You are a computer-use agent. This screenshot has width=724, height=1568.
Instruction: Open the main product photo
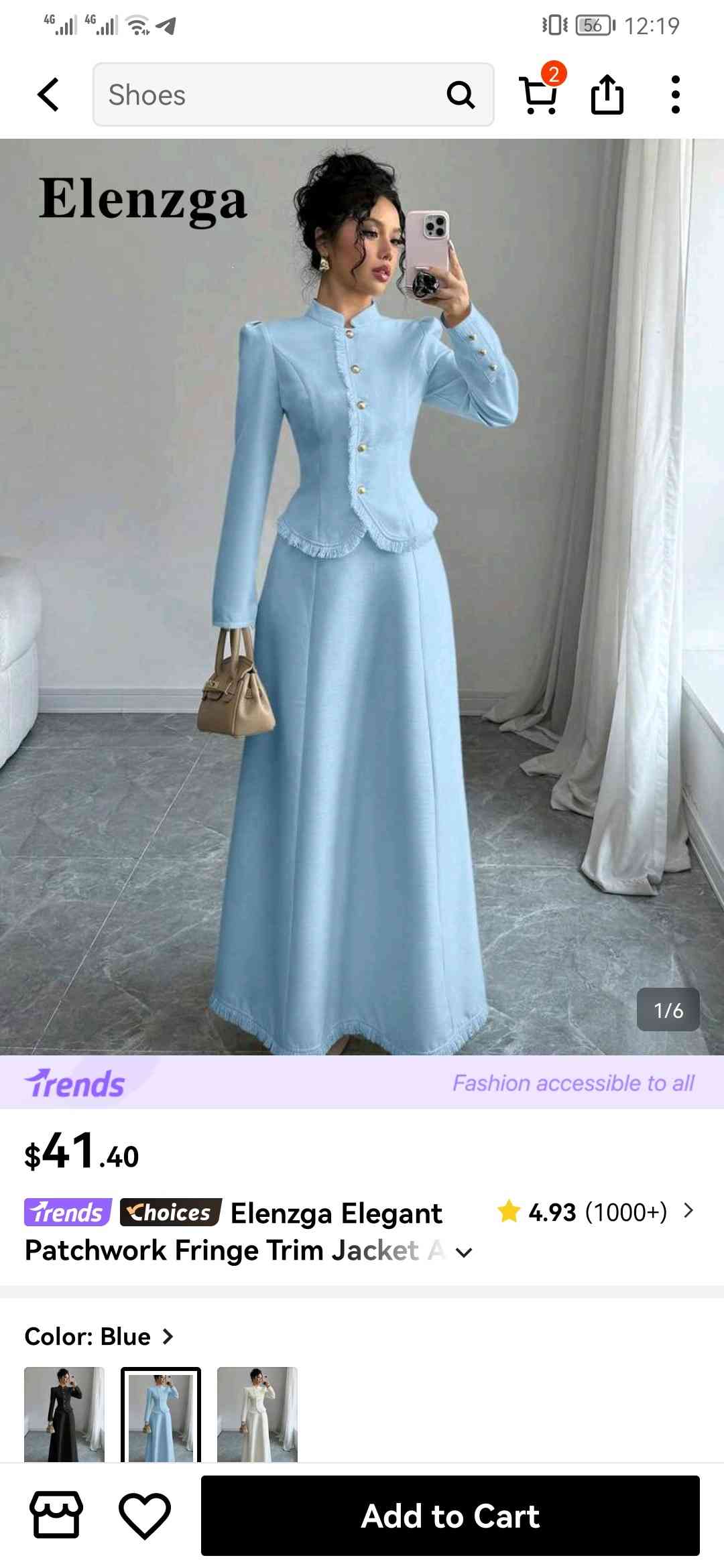point(362,596)
